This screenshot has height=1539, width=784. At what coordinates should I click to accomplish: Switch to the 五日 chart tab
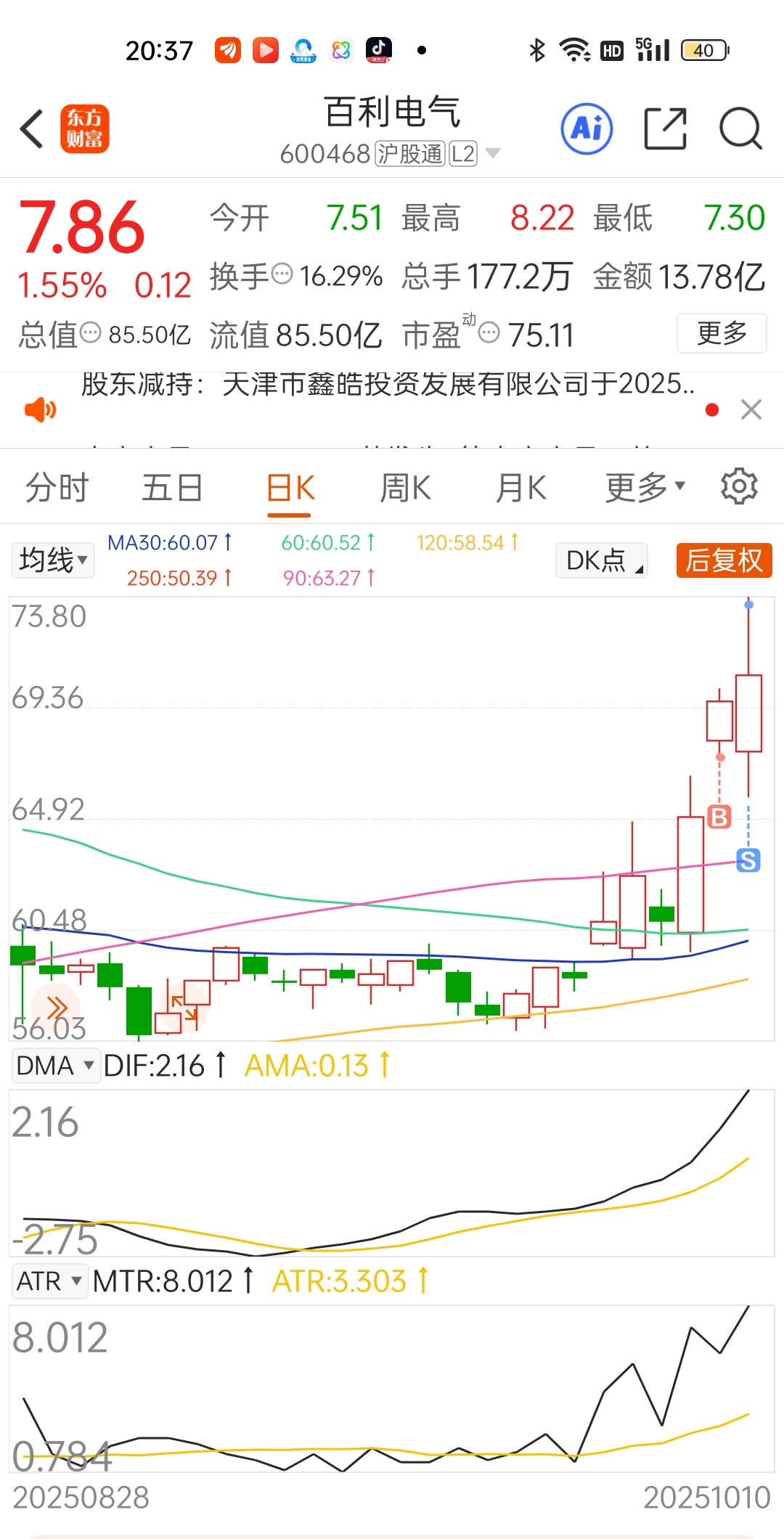coord(172,488)
